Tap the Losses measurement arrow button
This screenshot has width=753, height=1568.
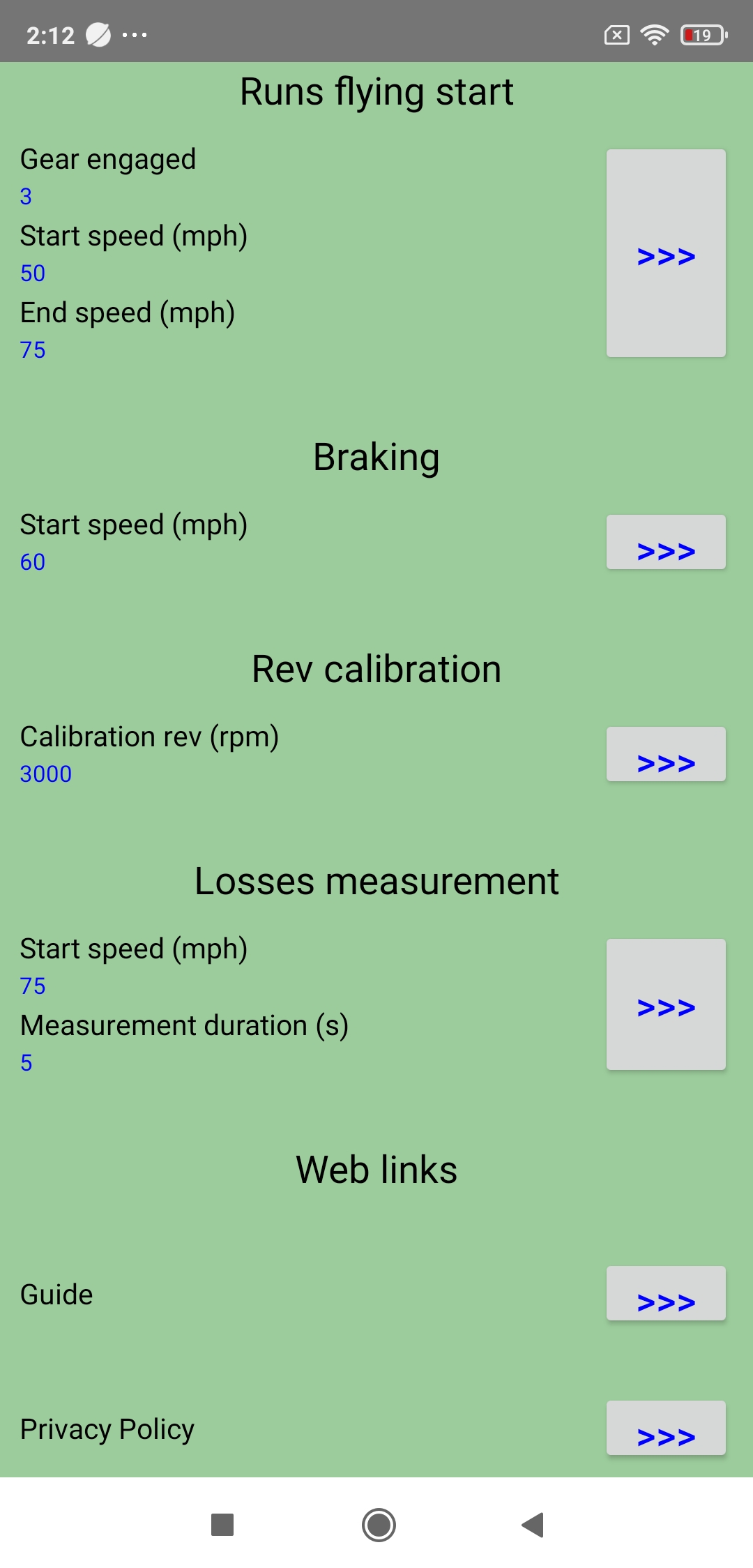[666, 1004]
